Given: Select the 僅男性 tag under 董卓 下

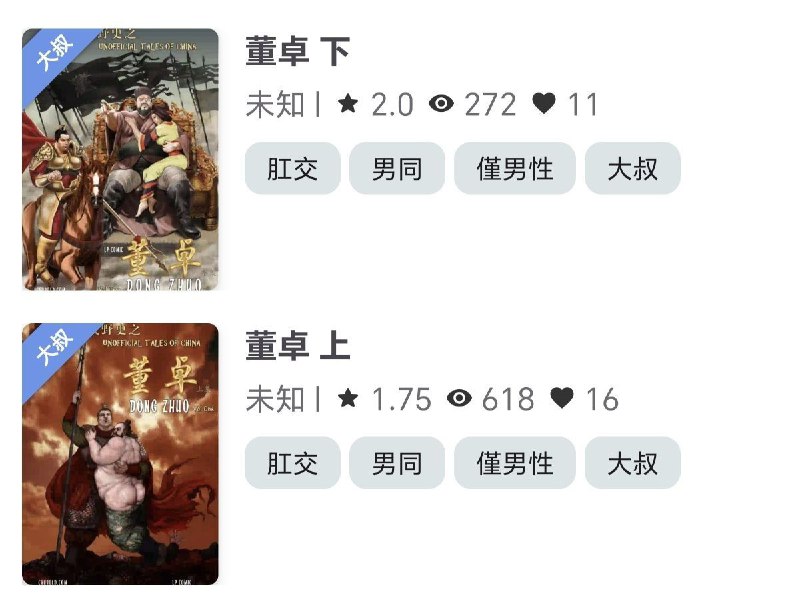Looking at the screenshot, I should pos(515,168).
